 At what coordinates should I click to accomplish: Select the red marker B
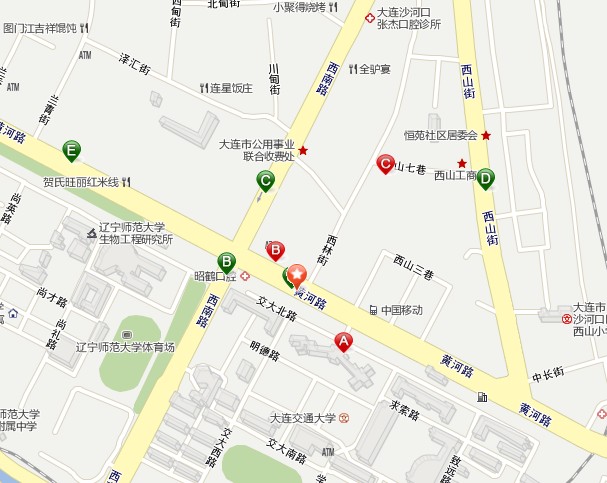tap(276, 250)
